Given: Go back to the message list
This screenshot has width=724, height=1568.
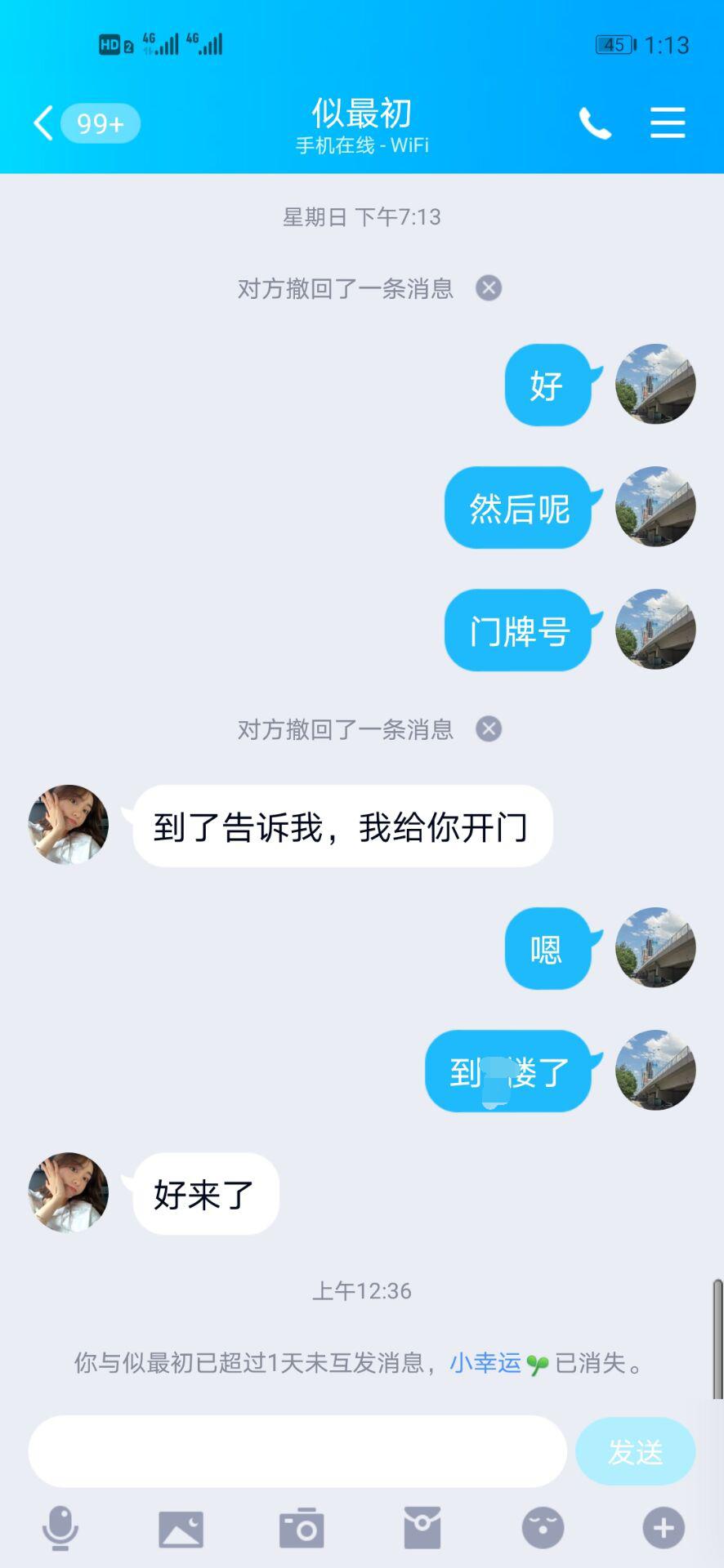Looking at the screenshot, I should 44,123.
